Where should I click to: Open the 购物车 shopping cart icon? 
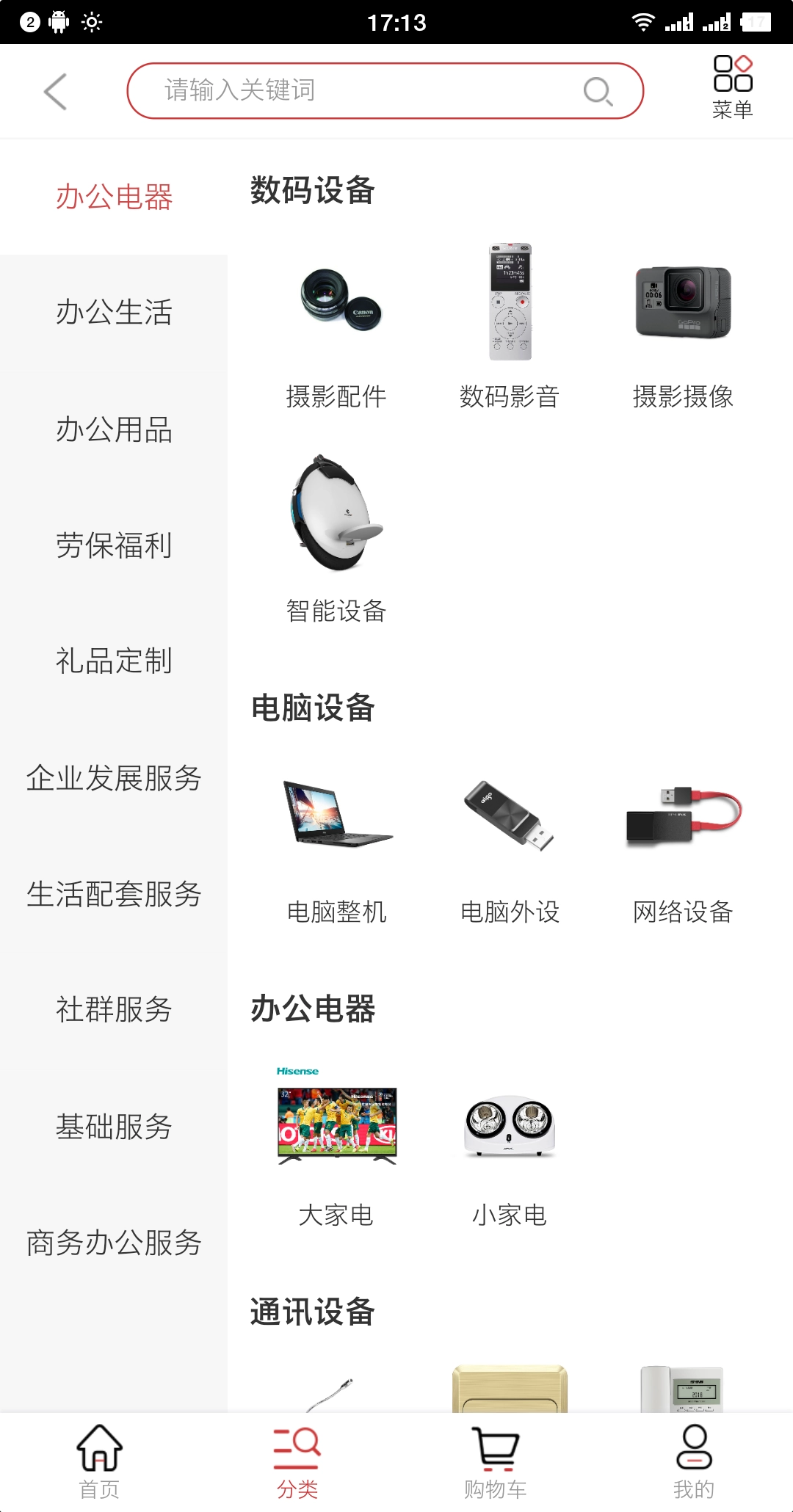(496, 1457)
